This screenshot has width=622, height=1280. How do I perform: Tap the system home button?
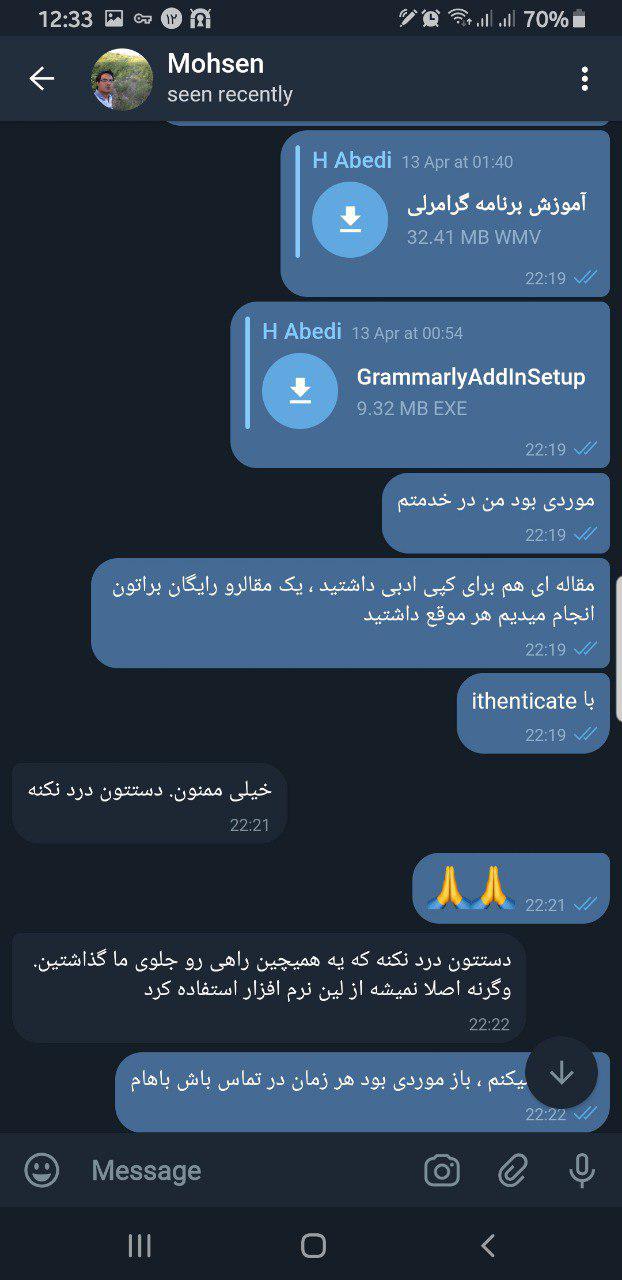tap(313, 1245)
